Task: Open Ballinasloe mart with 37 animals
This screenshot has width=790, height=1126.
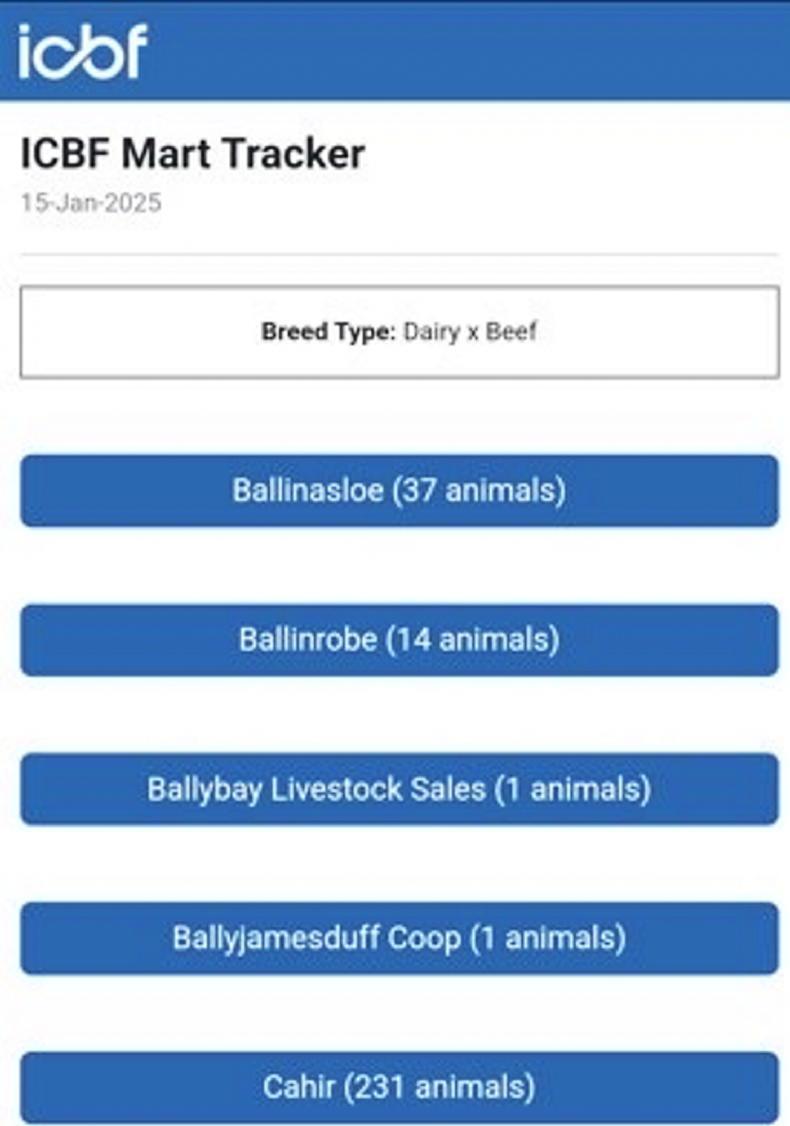Action: point(399,491)
